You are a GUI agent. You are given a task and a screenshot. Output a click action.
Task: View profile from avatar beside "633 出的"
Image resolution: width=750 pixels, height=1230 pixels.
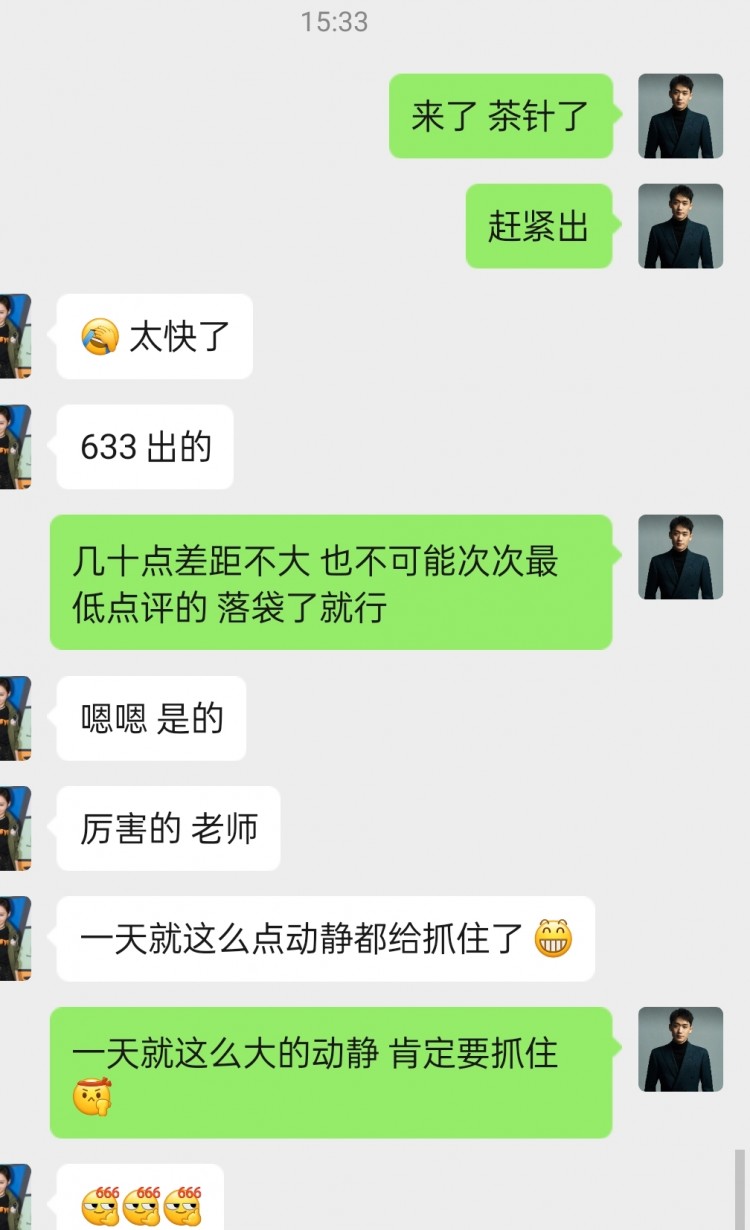(16, 447)
